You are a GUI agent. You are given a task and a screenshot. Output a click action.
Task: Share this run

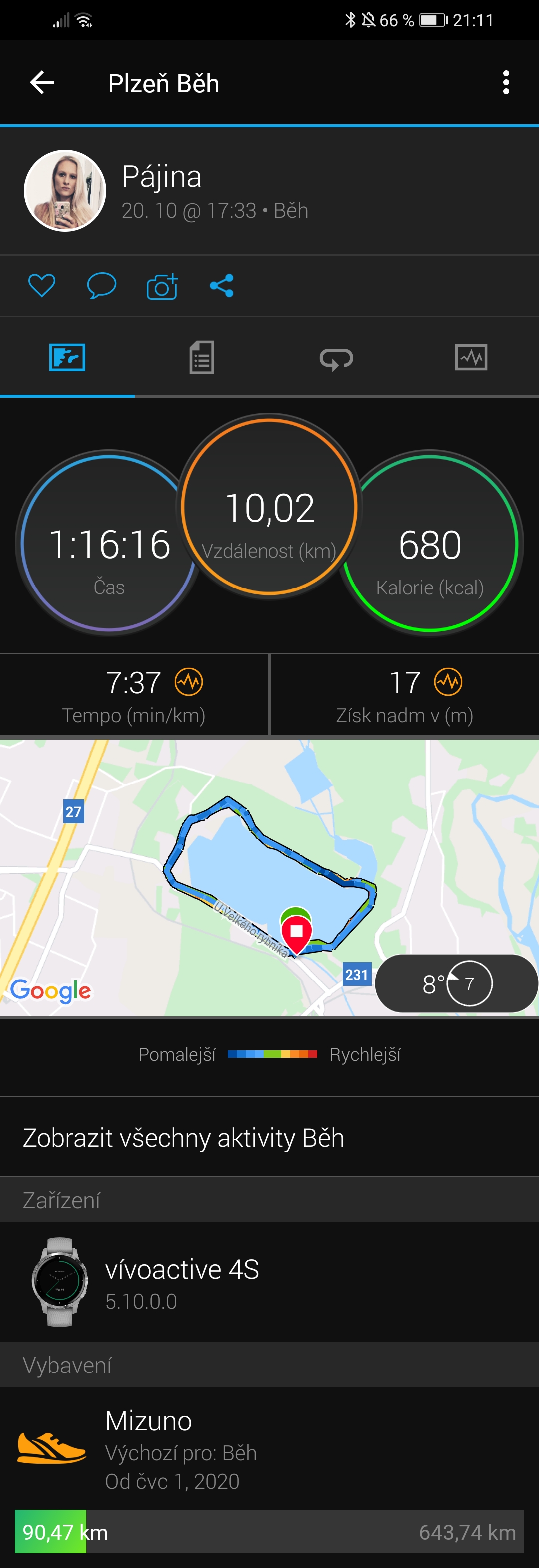coord(222,285)
